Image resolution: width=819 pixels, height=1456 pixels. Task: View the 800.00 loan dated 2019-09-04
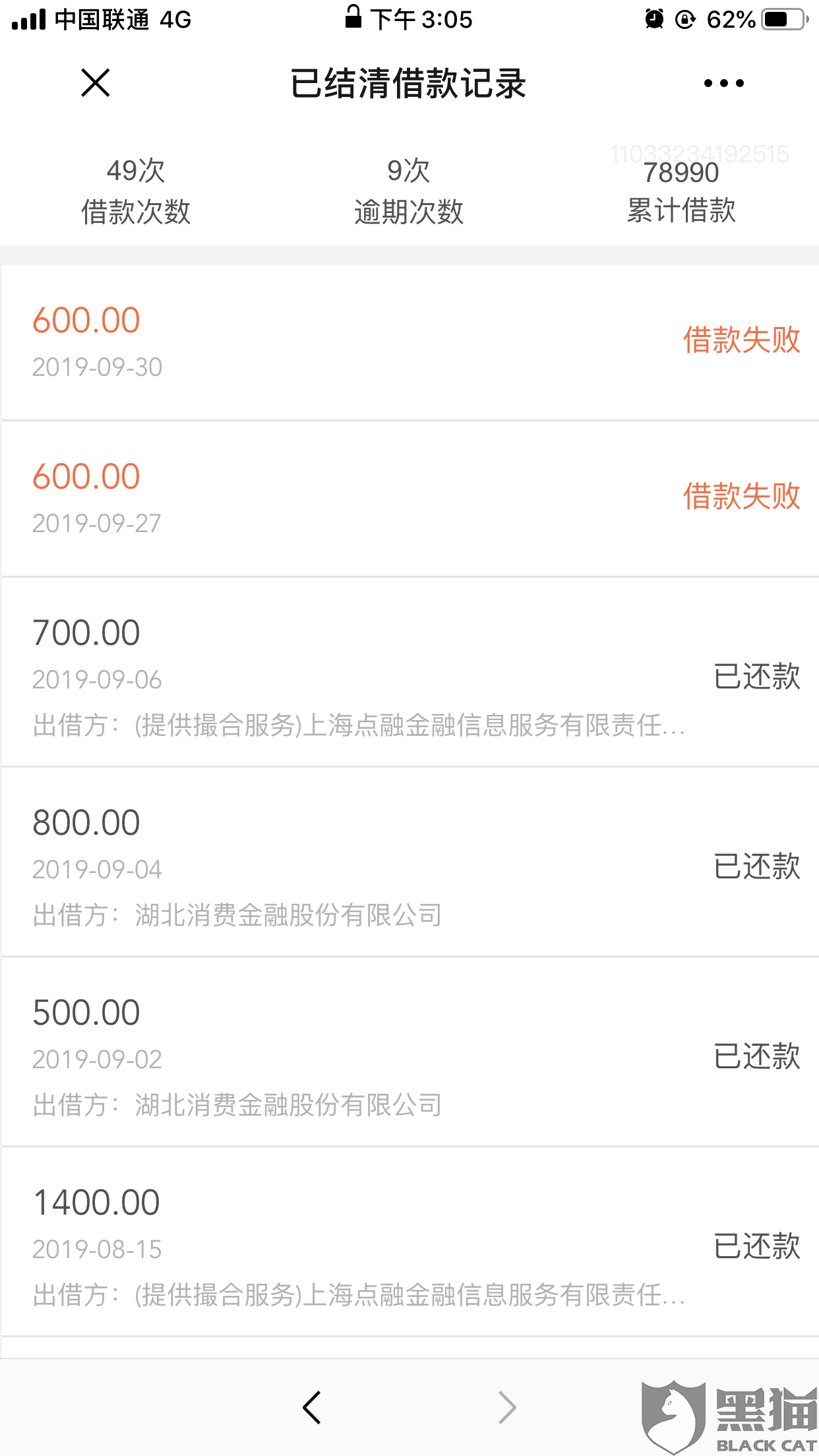pyautogui.click(x=409, y=862)
